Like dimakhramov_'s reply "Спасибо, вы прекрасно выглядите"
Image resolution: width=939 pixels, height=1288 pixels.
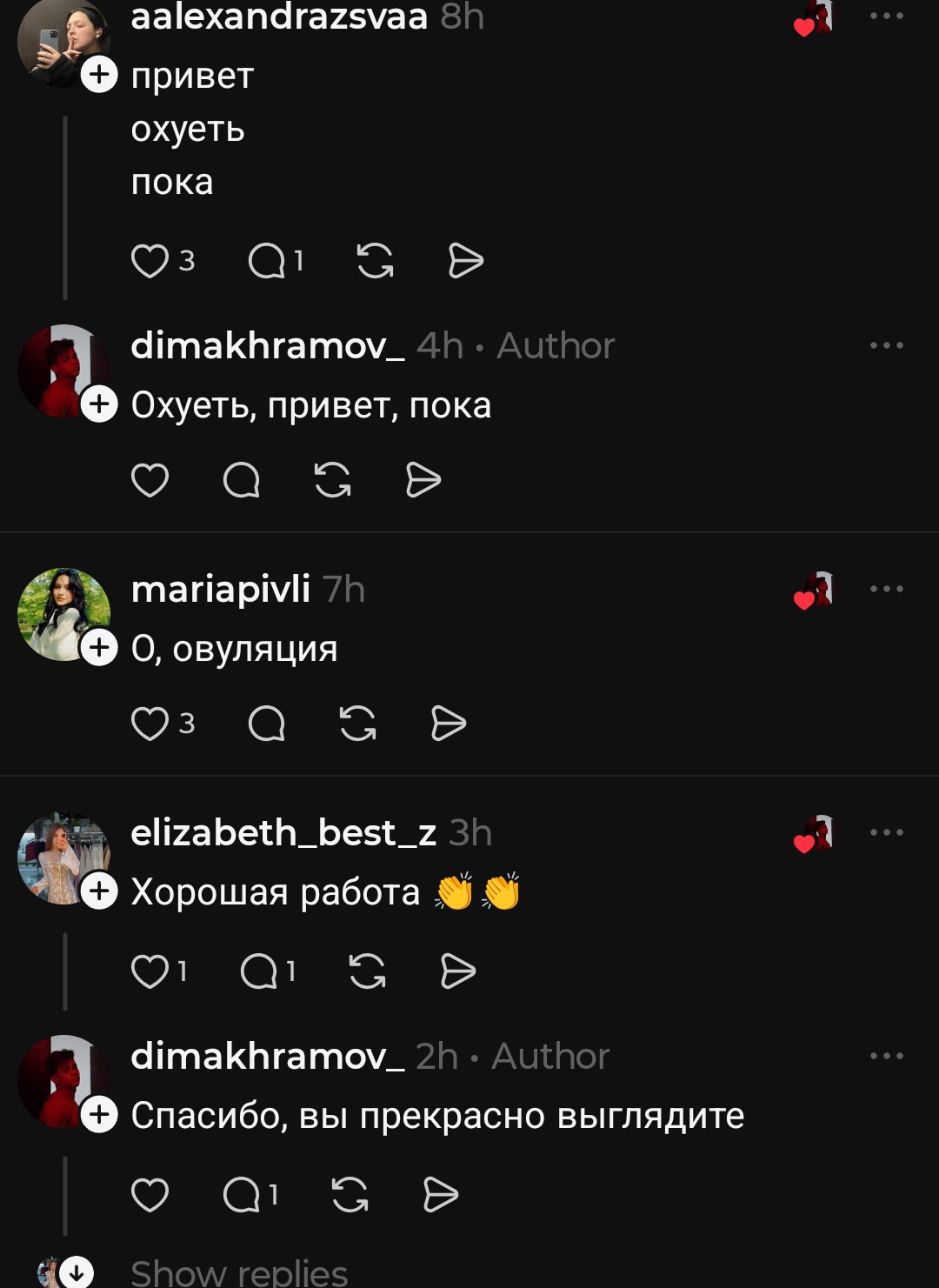pos(150,1195)
